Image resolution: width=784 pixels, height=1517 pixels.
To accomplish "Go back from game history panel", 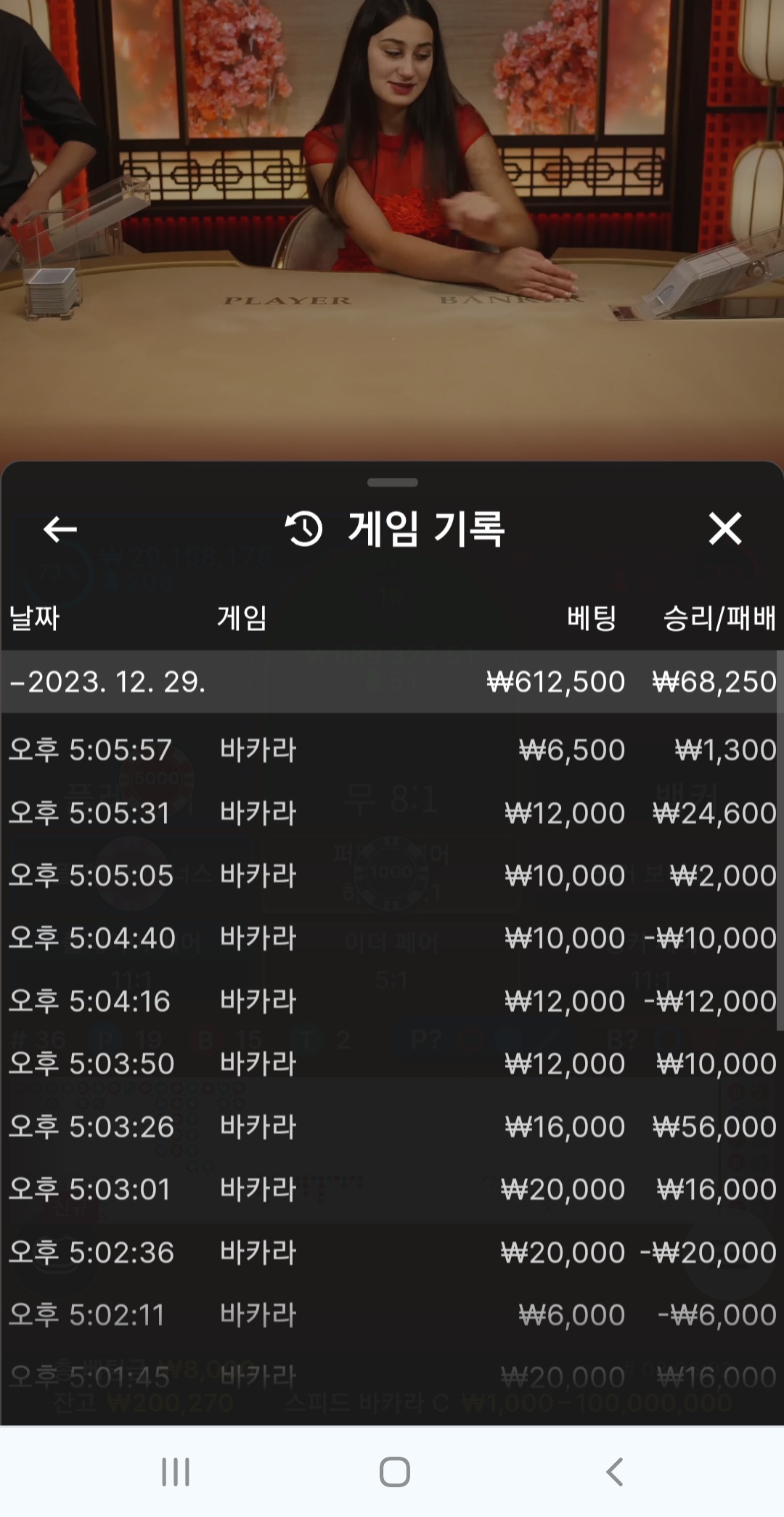I will tap(60, 529).
